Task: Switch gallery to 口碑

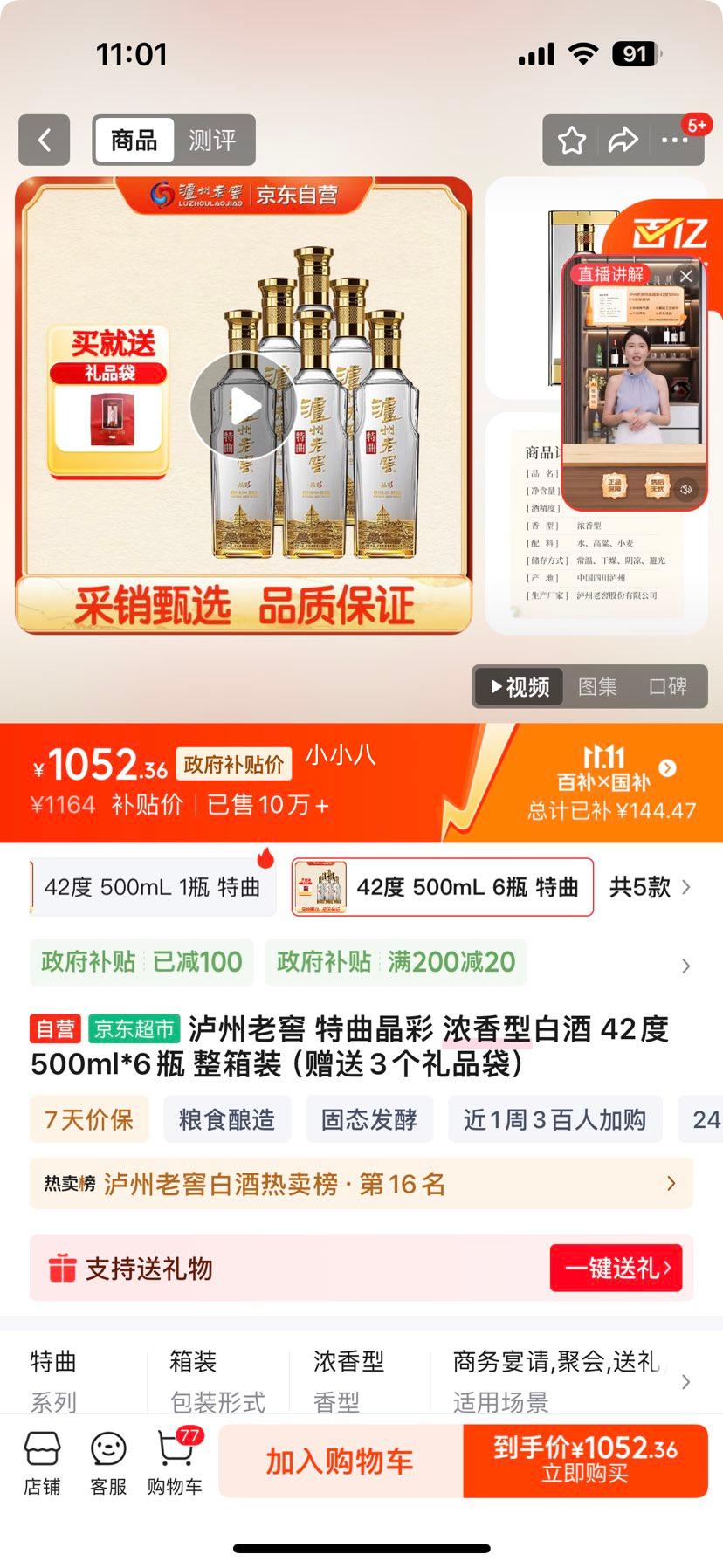Action: [668, 687]
